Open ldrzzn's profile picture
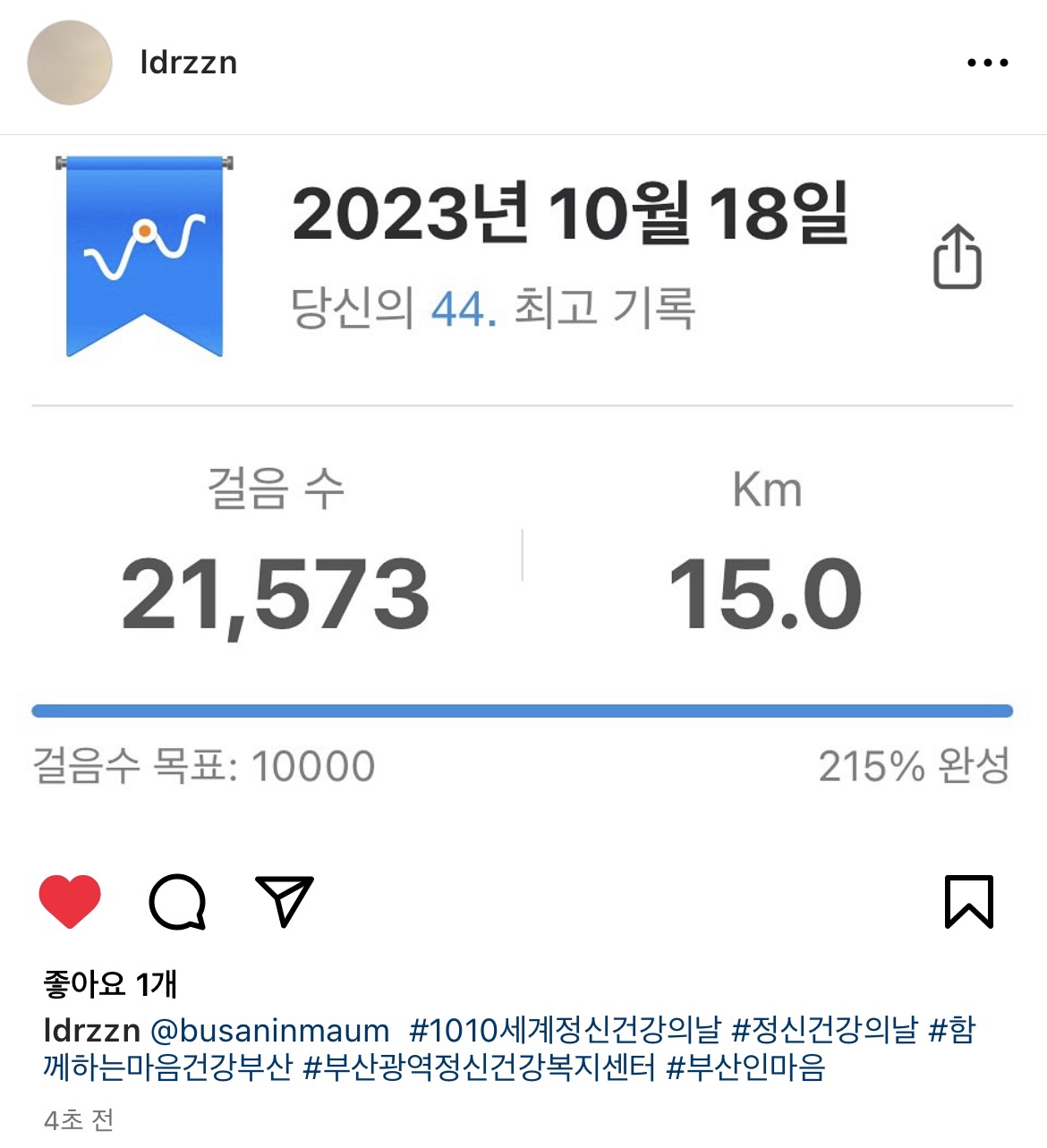1047x1148 pixels. (70, 63)
